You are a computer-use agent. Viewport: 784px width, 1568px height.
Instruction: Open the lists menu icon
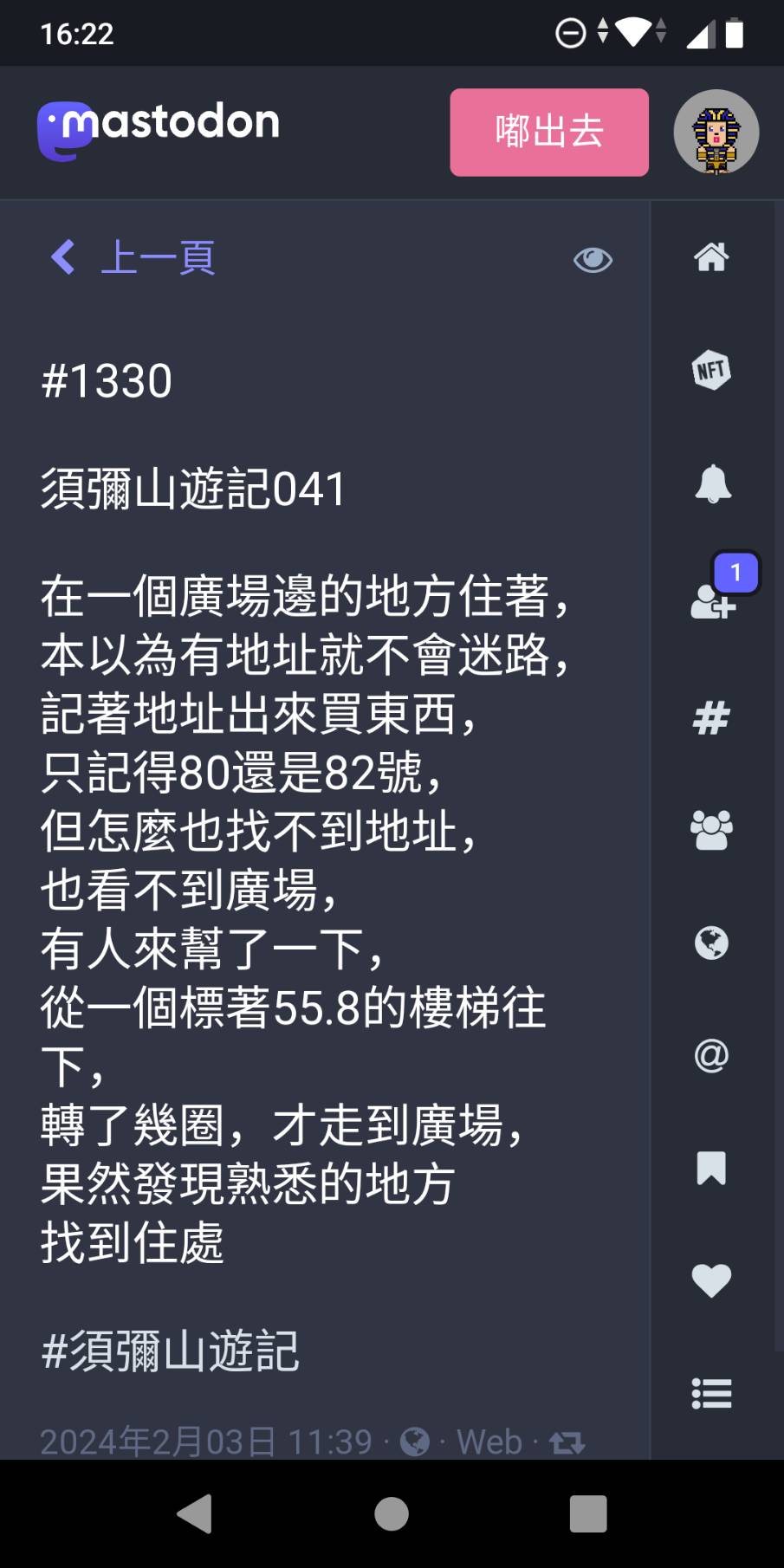pos(711,1393)
